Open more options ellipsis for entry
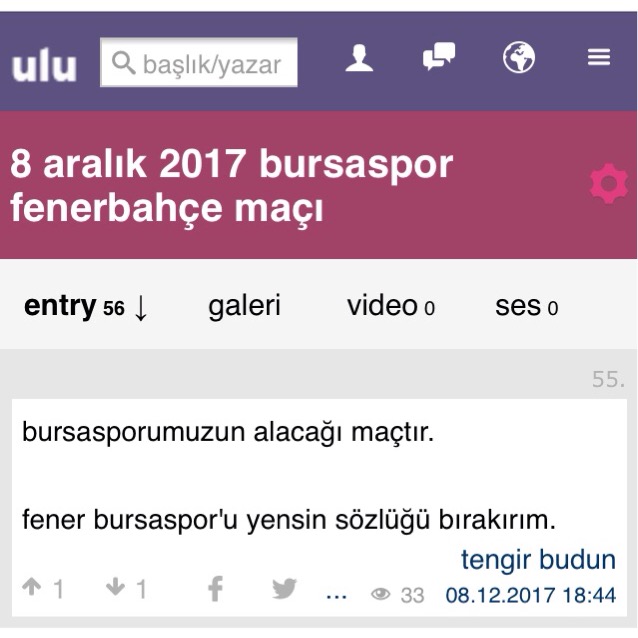 [x=336, y=594]
